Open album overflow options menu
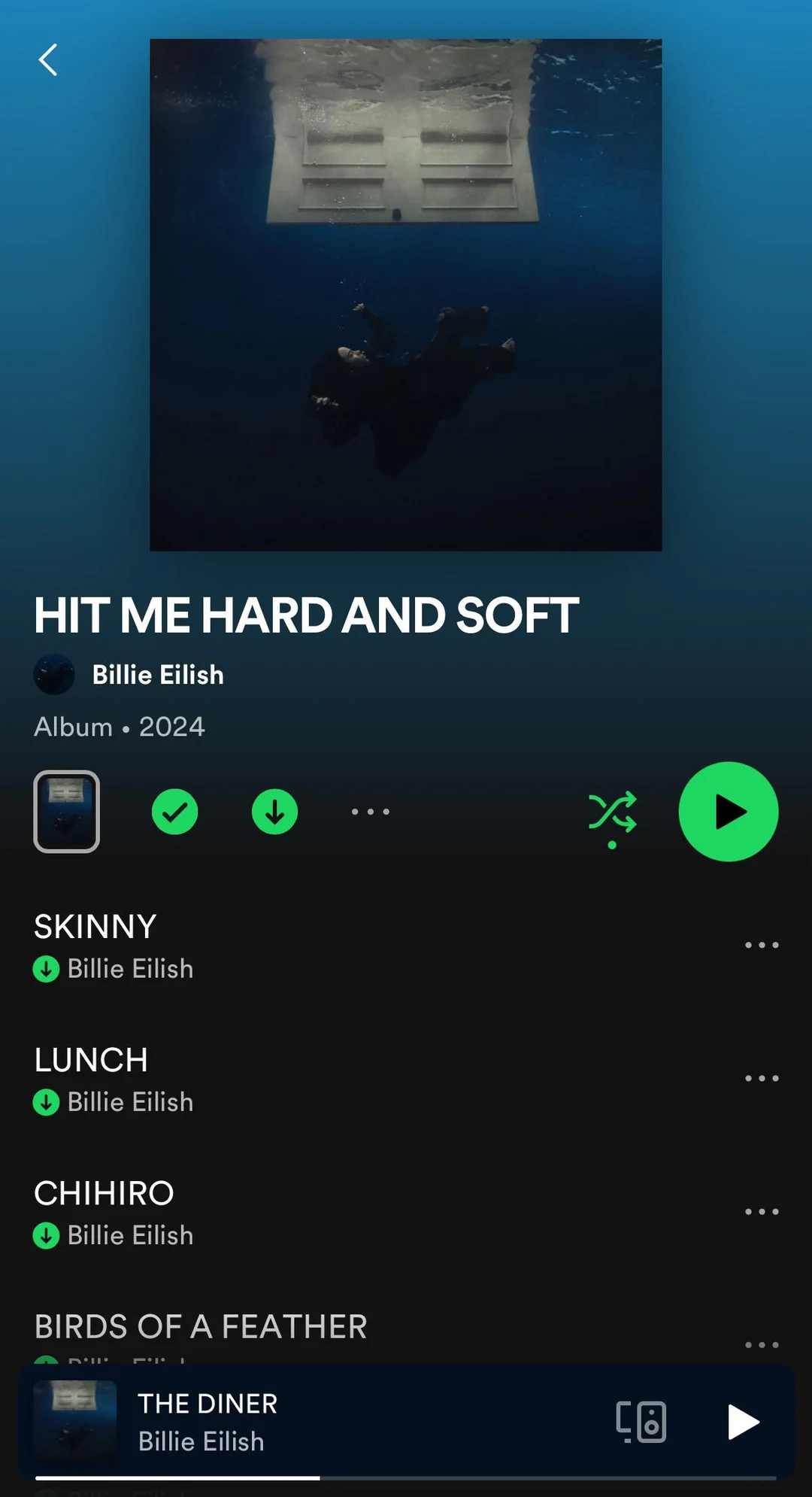Viewport: 812px width, 1497px height. [371, 812]
